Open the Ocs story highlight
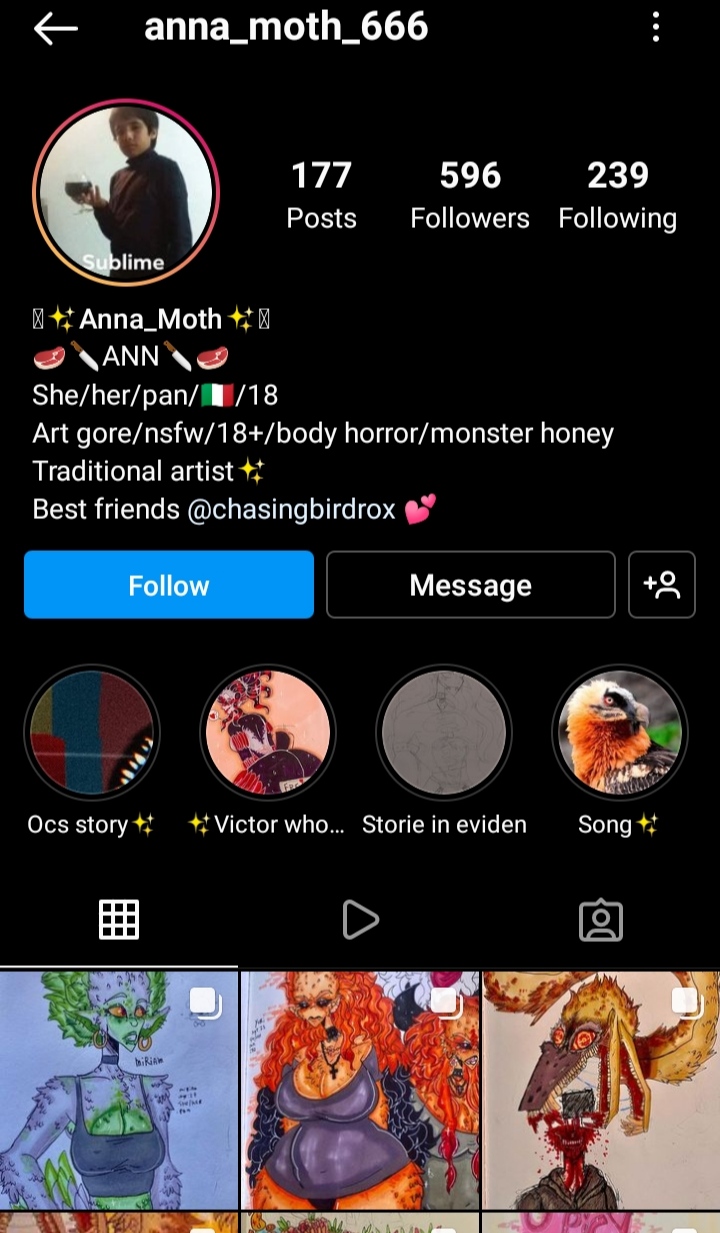This screenshot has width=720, height=1233. pos(91,733)
